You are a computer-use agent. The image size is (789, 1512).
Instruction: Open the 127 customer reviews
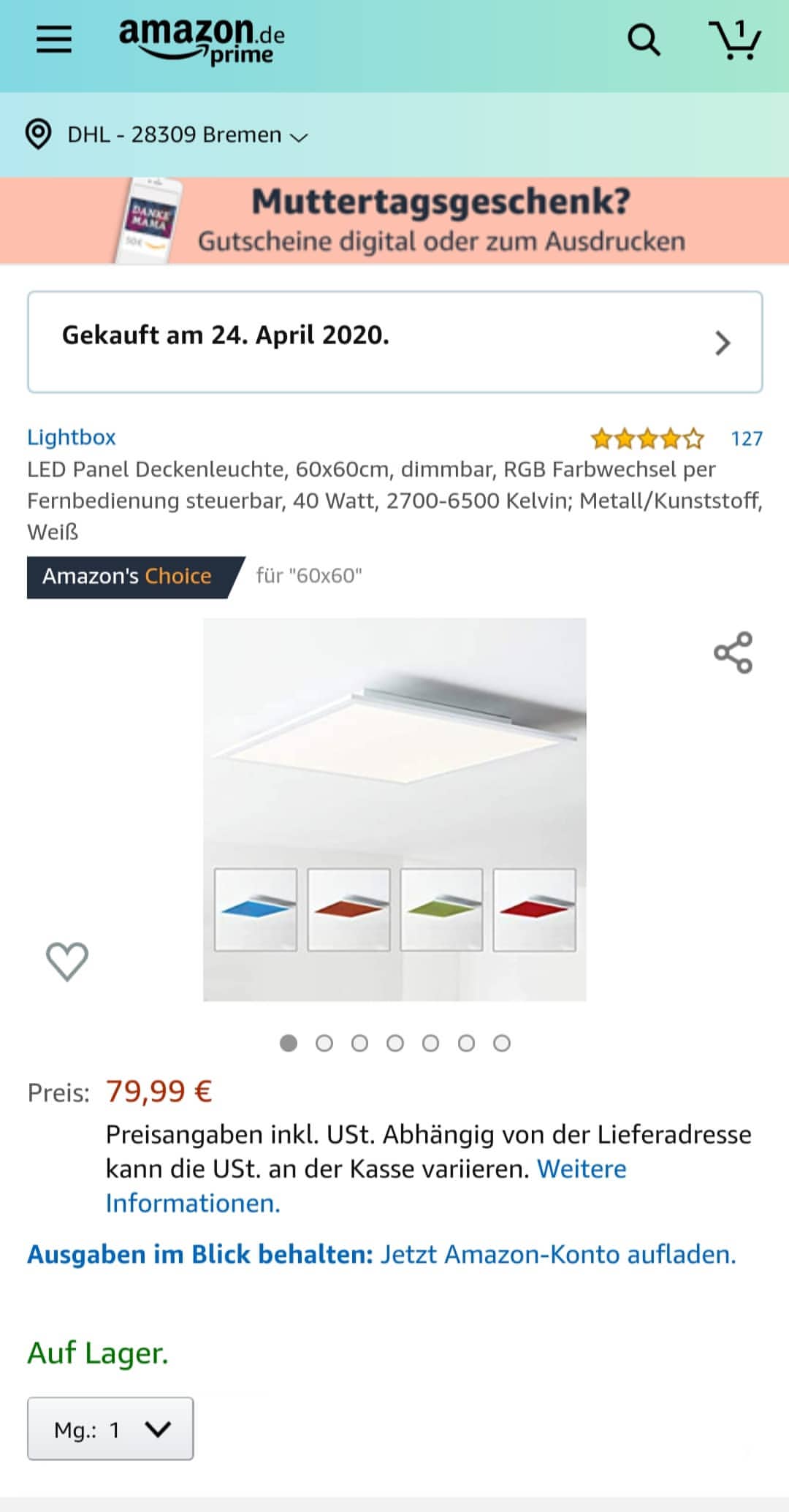point(746,438)
